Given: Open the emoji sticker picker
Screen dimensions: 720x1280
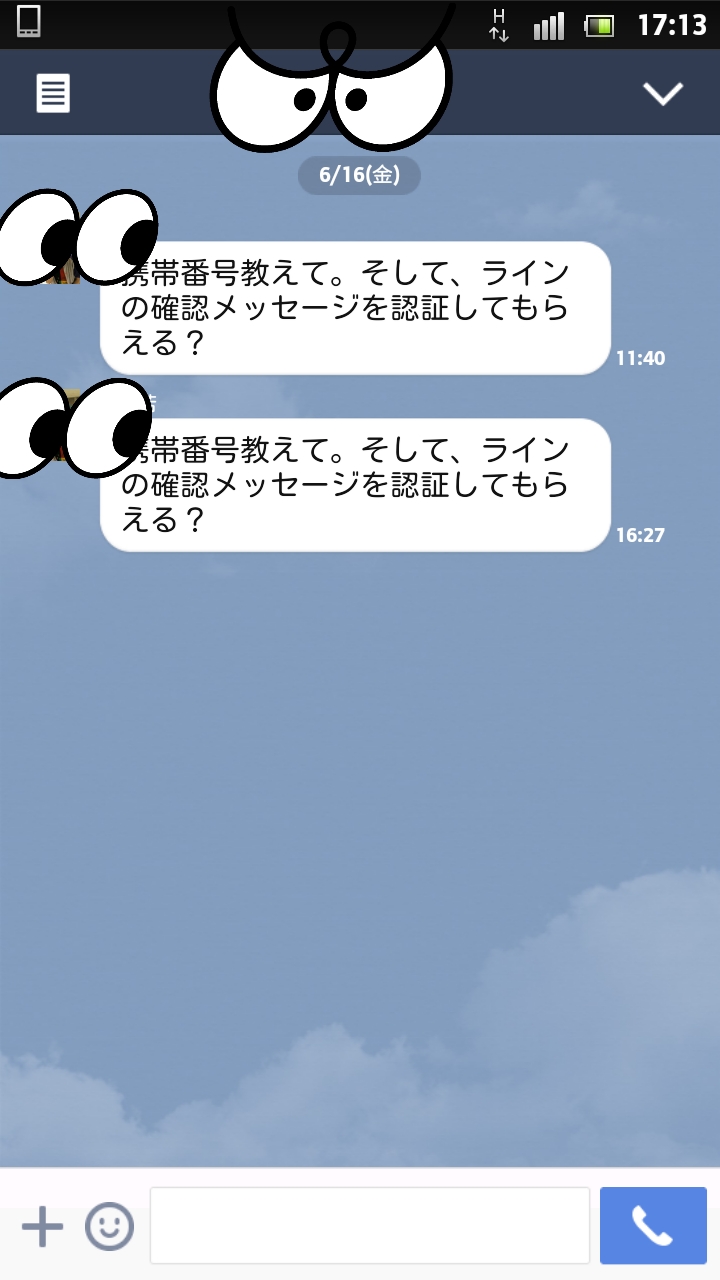Looking at the screenshot, I should pos(109,1226).
